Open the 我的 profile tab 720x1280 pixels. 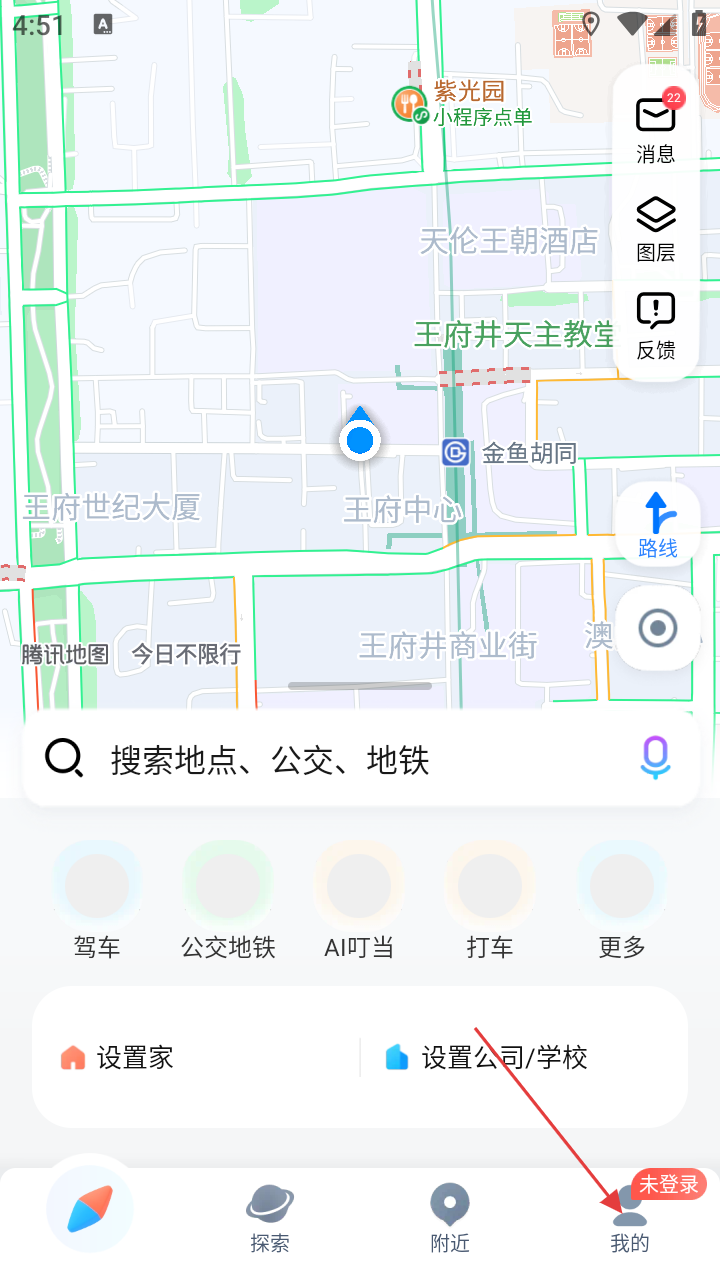tap(630, 1218)
